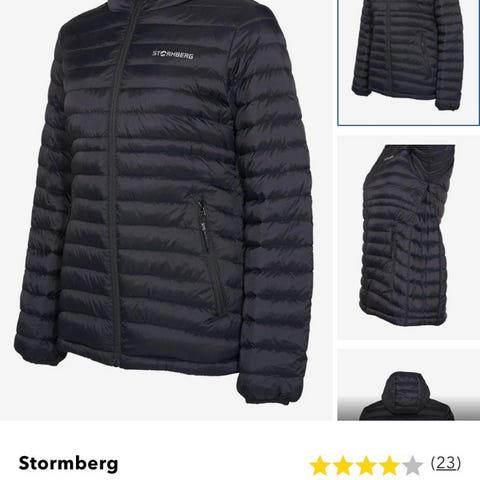Viewport: 480px width, 480px height.
Task: Open the 23 reviews link
Action: click(446, 463)
